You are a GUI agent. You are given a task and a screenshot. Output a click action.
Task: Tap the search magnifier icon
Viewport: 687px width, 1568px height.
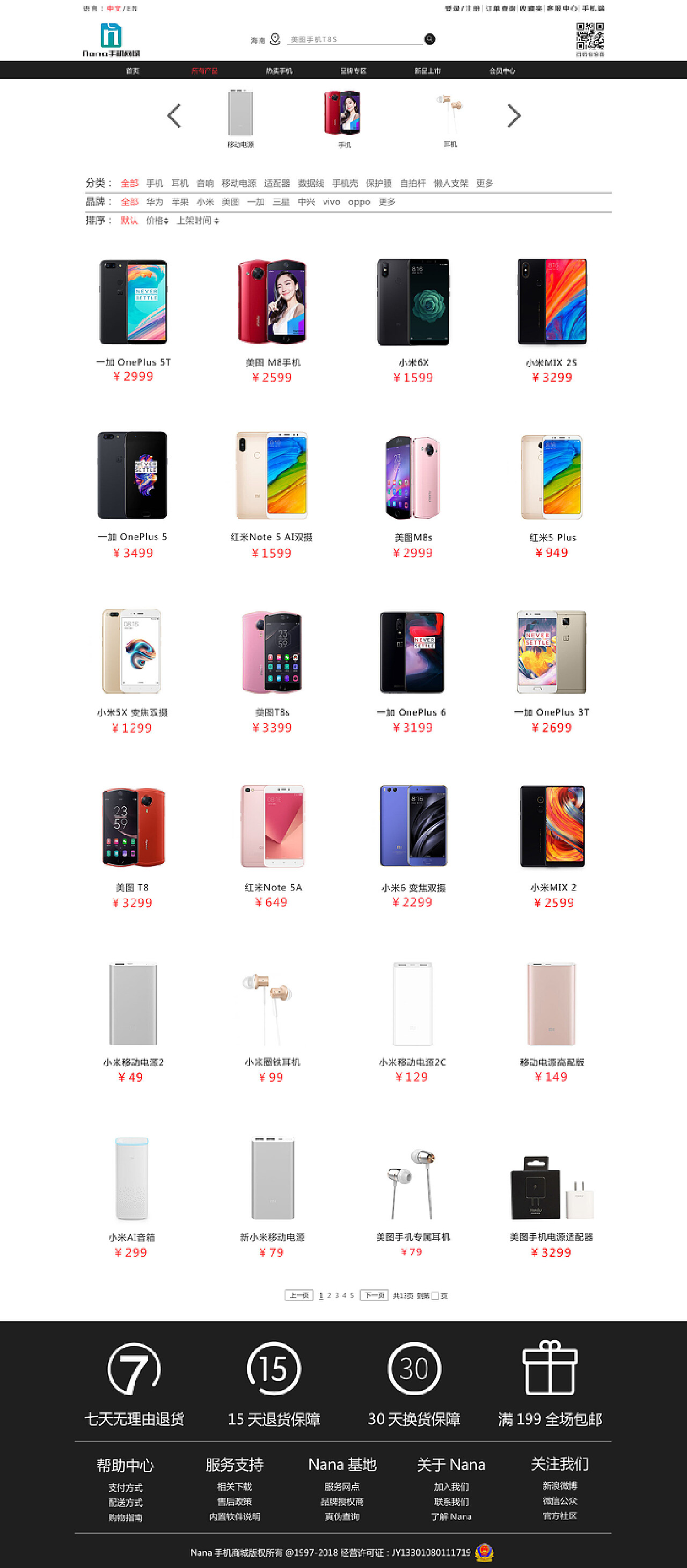pyautogui.click(x=429, y=39)
